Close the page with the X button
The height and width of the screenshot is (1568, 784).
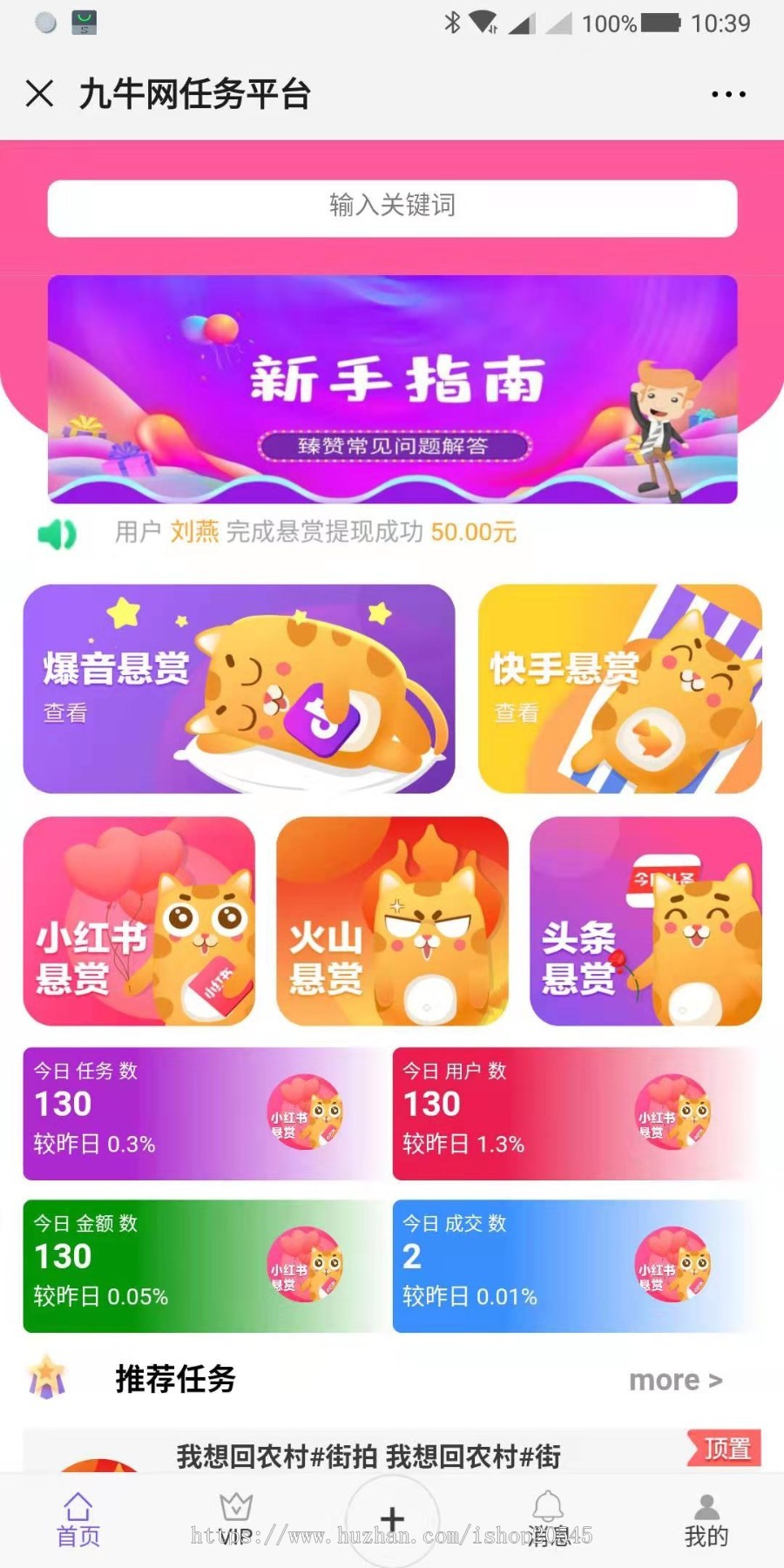pos(39,93)
